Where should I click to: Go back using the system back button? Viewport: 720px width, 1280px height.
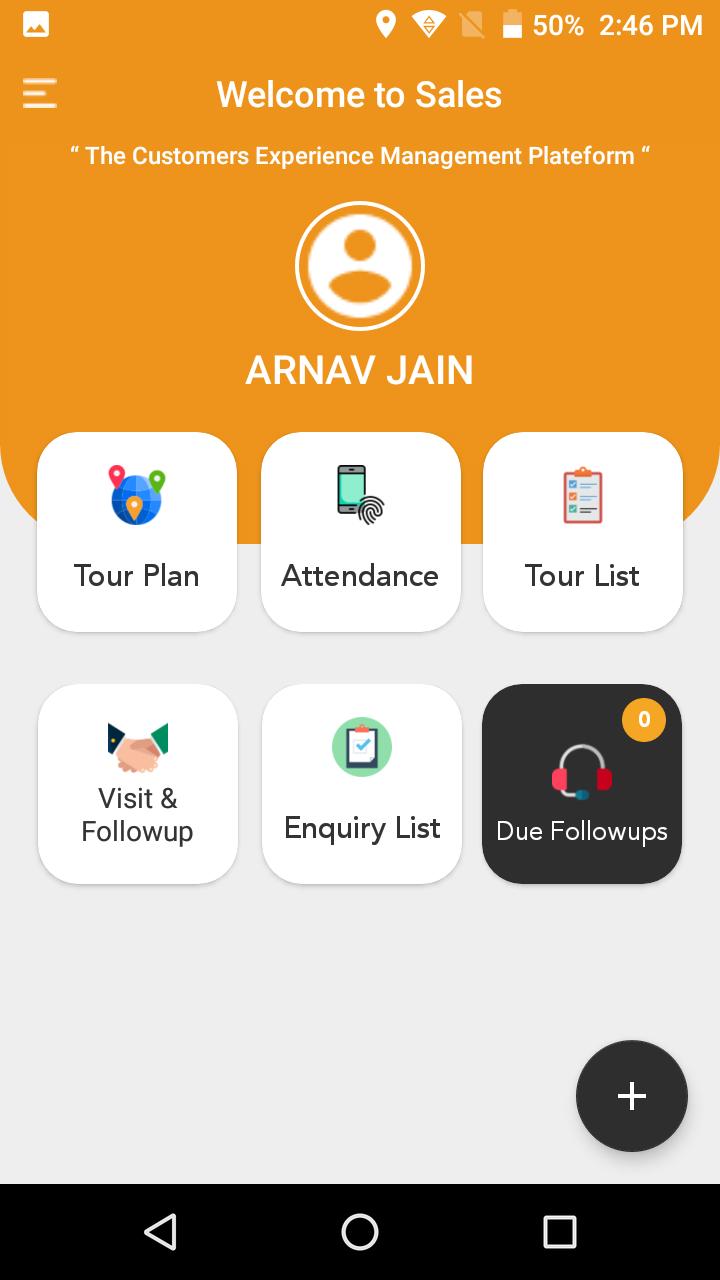click(160, 1232)
